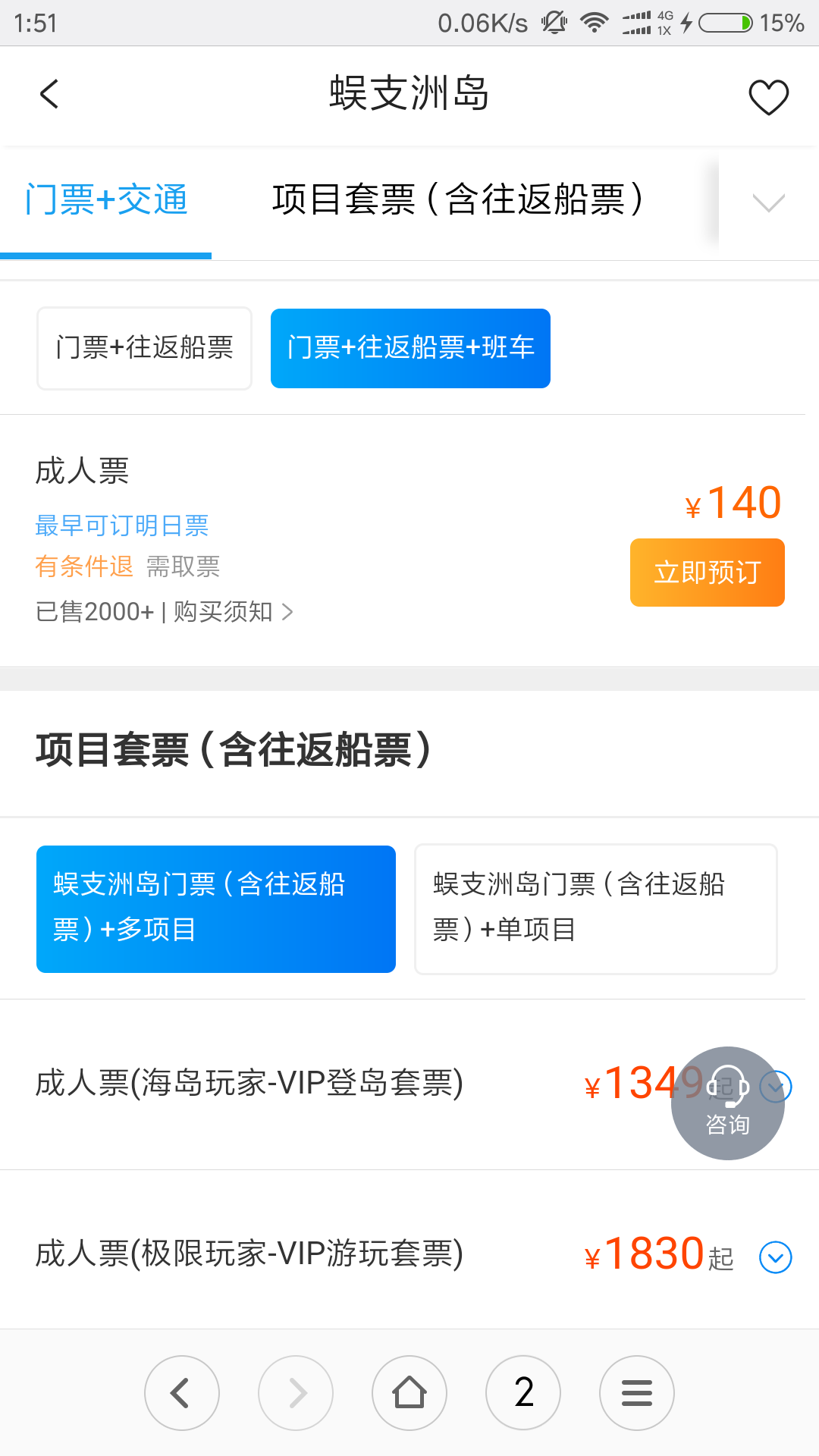
Task: Select 蜈支洲岛门票+单项目 package option
Action: [596, 909]
